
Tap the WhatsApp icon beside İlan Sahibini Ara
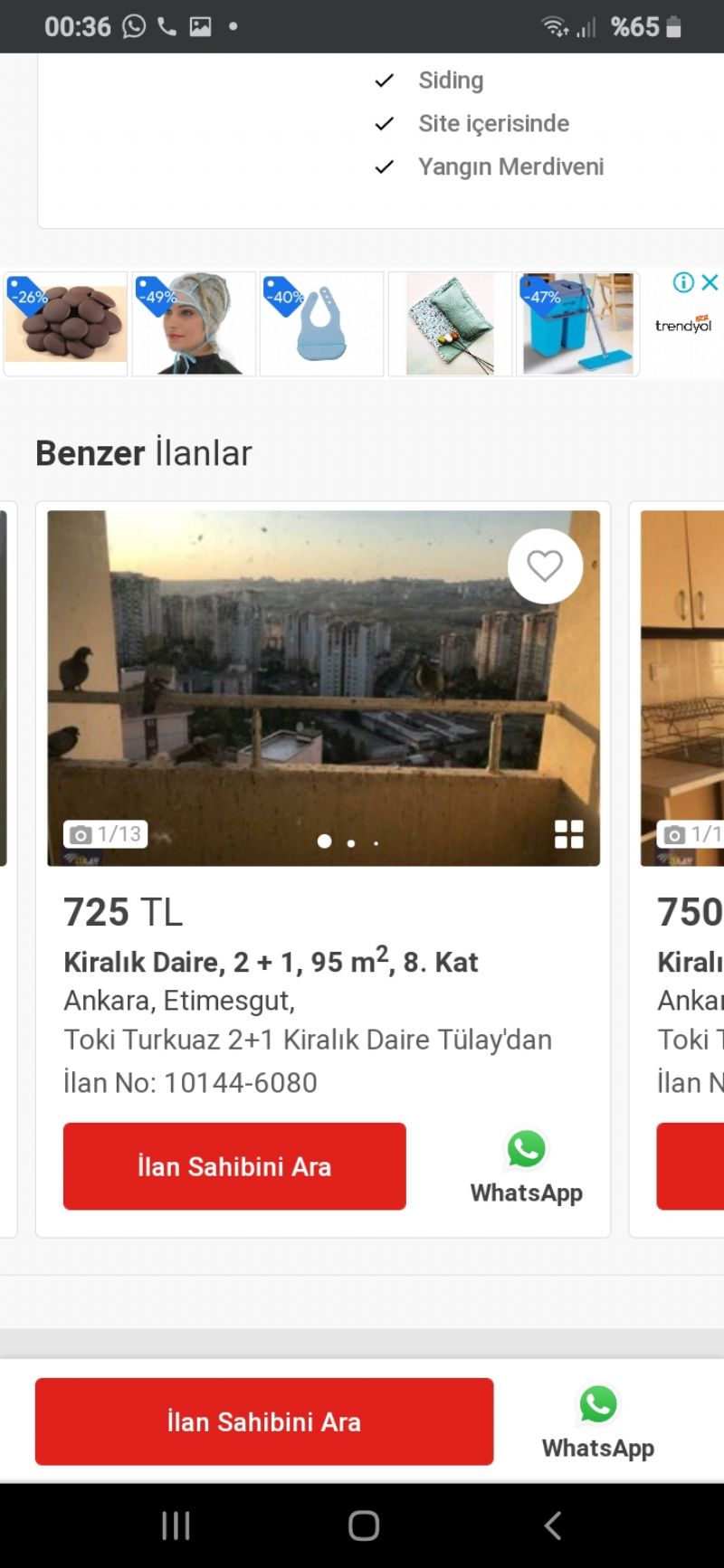(525, 1149)
